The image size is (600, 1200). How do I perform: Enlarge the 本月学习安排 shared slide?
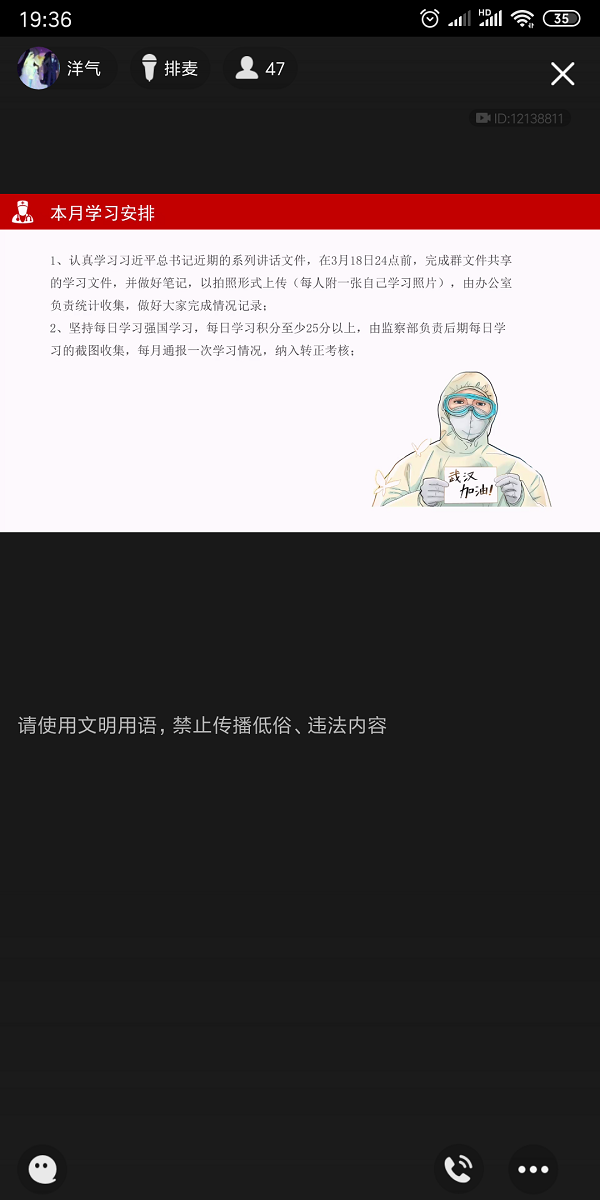300,362
